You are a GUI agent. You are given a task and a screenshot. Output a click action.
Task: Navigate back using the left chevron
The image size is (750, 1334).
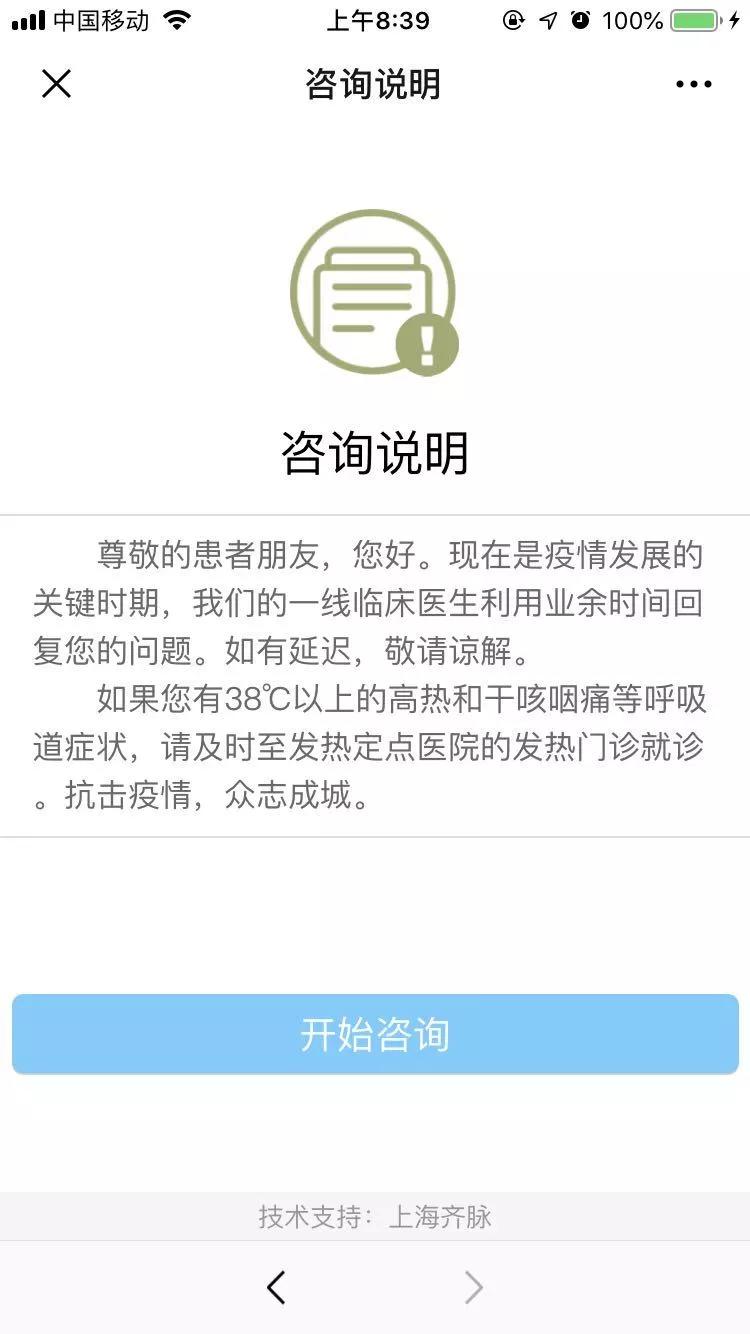[x=277, y=1287]
